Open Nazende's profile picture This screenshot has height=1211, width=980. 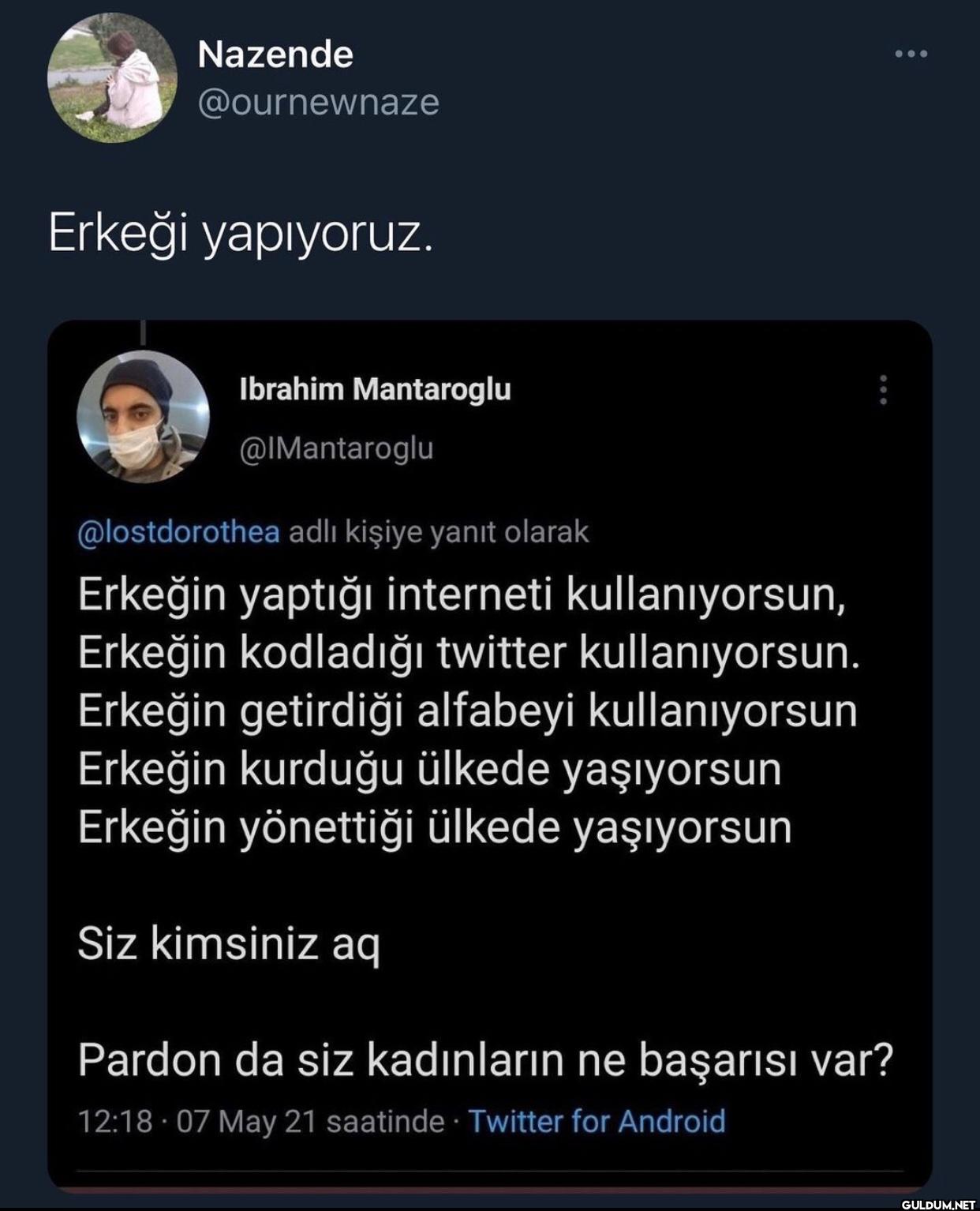tap(113, 77)
